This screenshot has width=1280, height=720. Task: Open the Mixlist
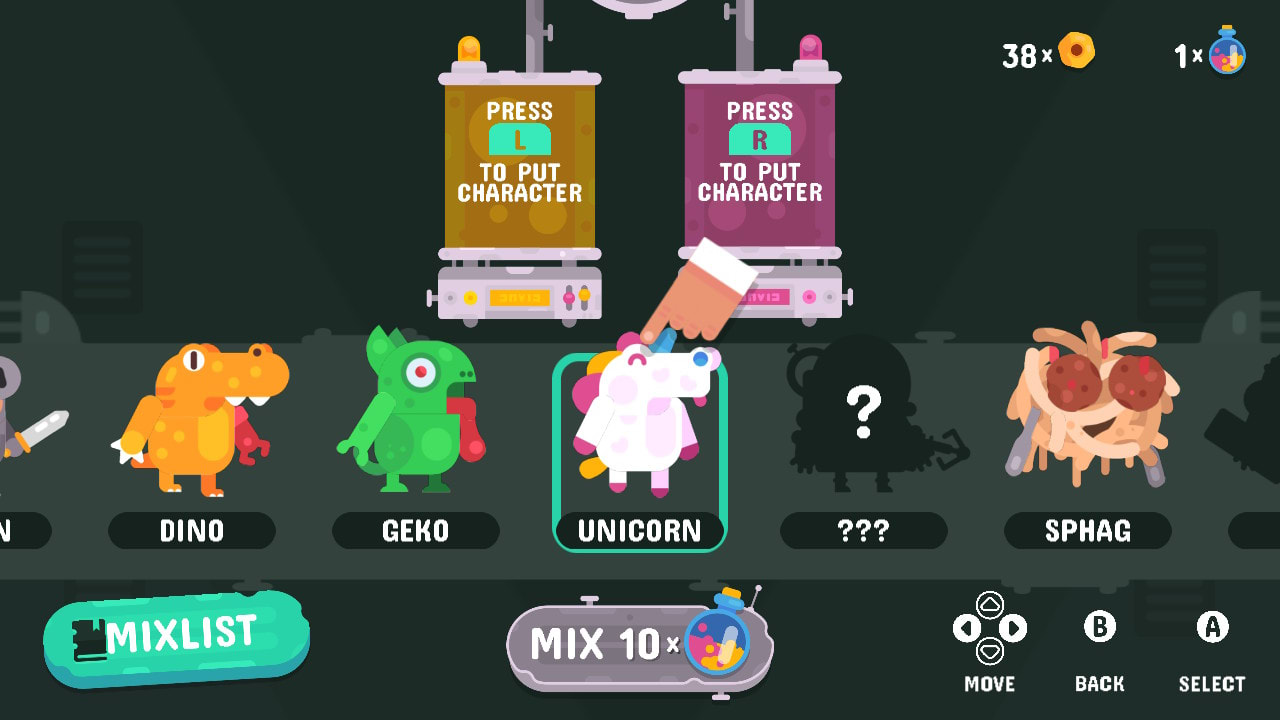pyautogui.click(x=176, y=637)
